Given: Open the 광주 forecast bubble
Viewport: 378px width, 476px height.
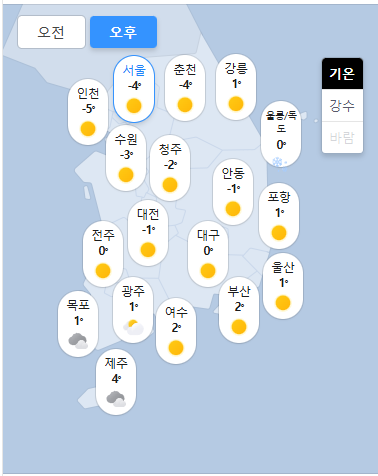Looking at the screenshot, I should 133,310.
